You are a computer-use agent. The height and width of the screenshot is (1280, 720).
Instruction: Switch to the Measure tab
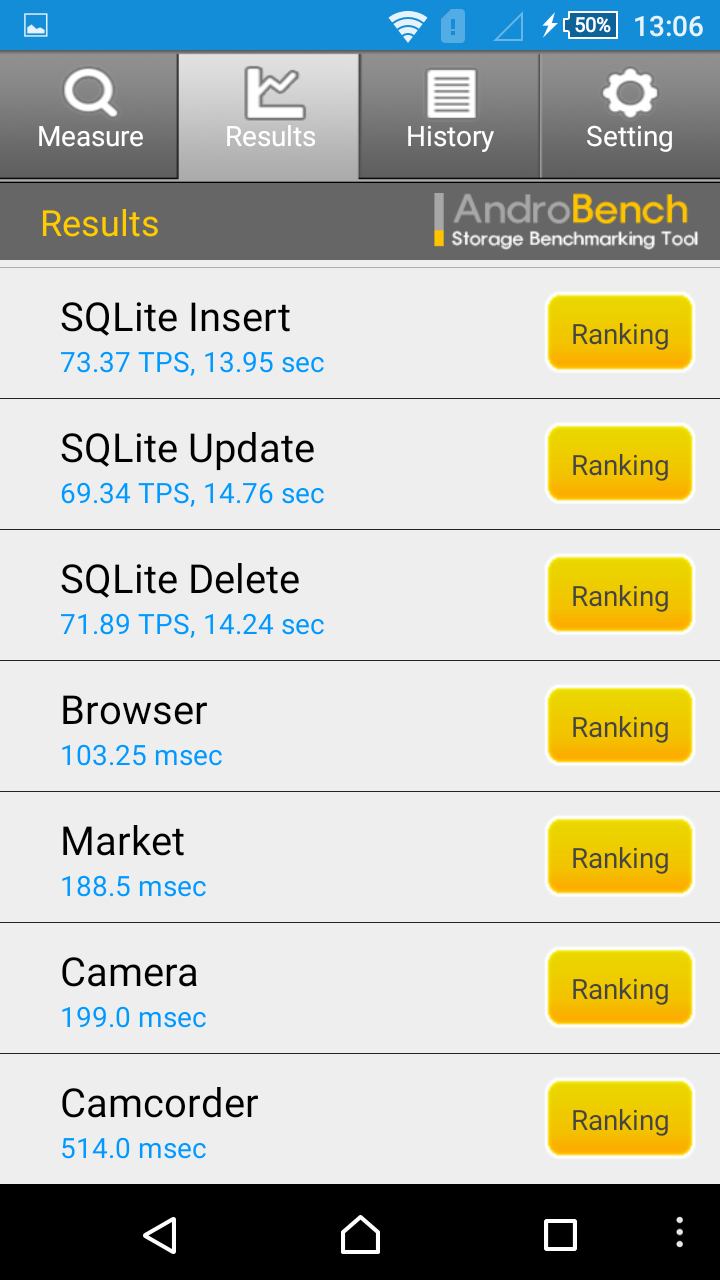90,116
